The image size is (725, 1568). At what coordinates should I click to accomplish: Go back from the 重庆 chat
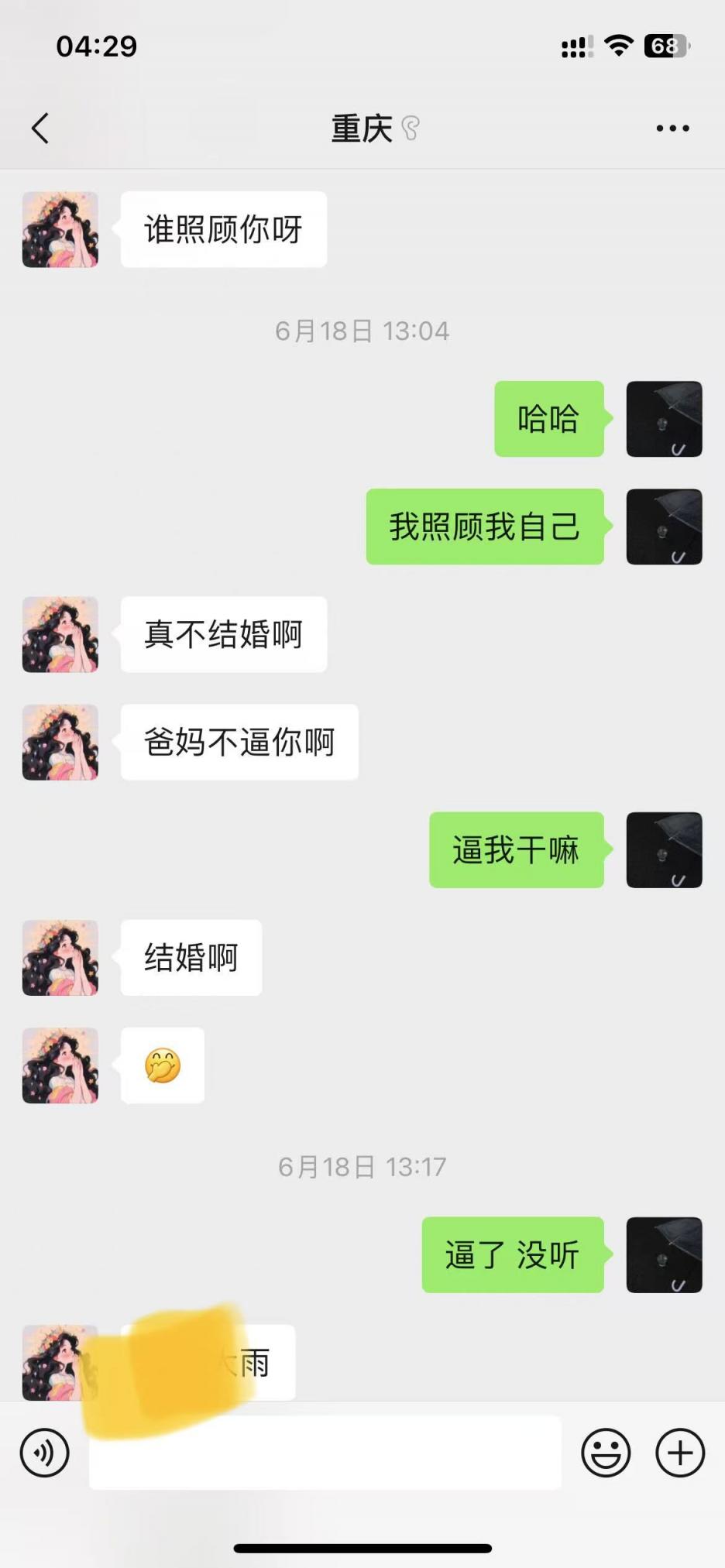[x=40, y=129]
